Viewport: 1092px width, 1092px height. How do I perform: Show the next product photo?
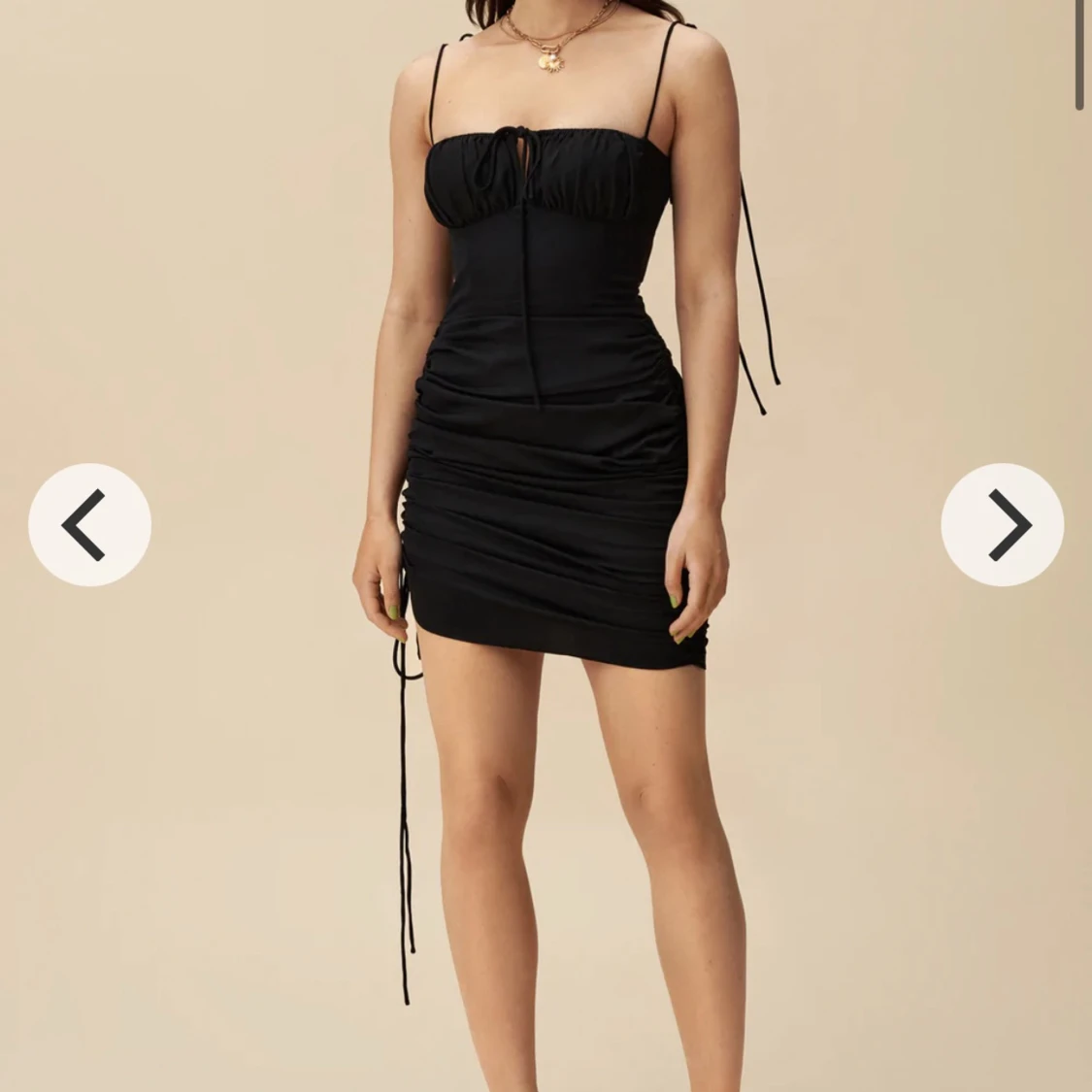[1002, 524]
